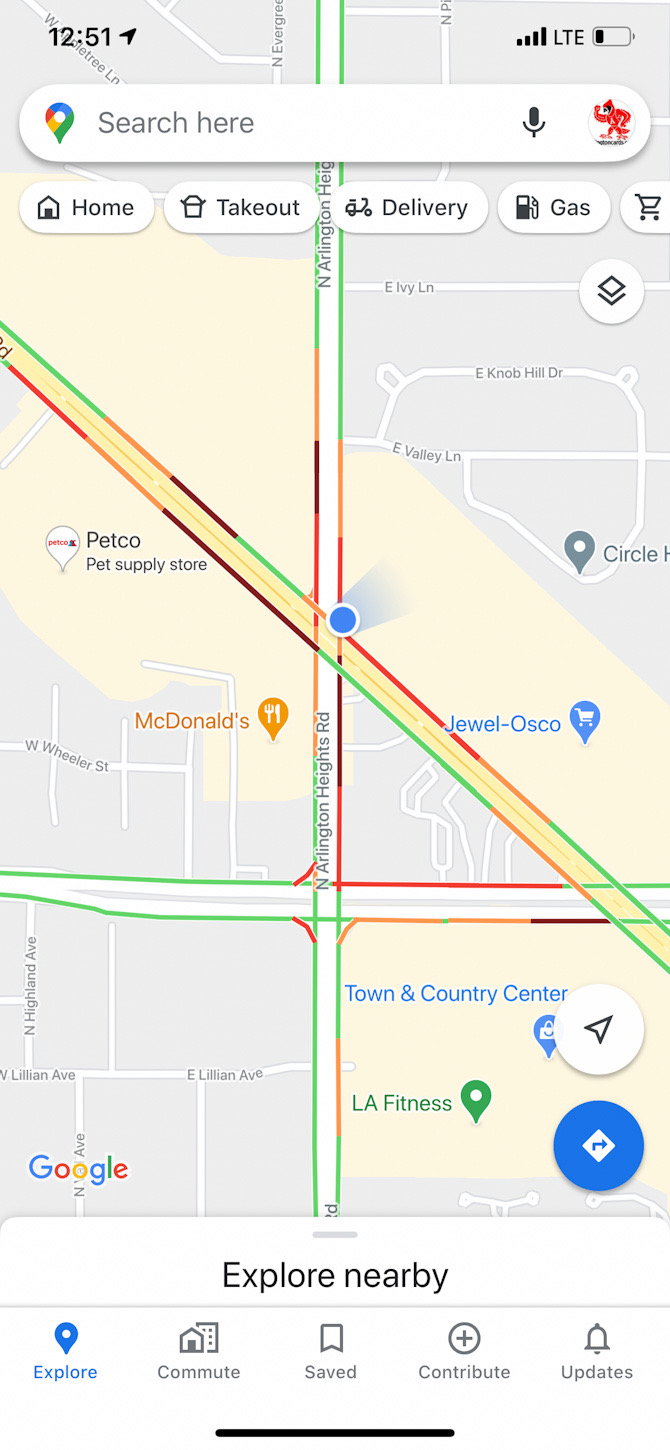The image size is (670, 1450).
Task: Expand the Explore nearby panel
Action: tap(335, 1263)
